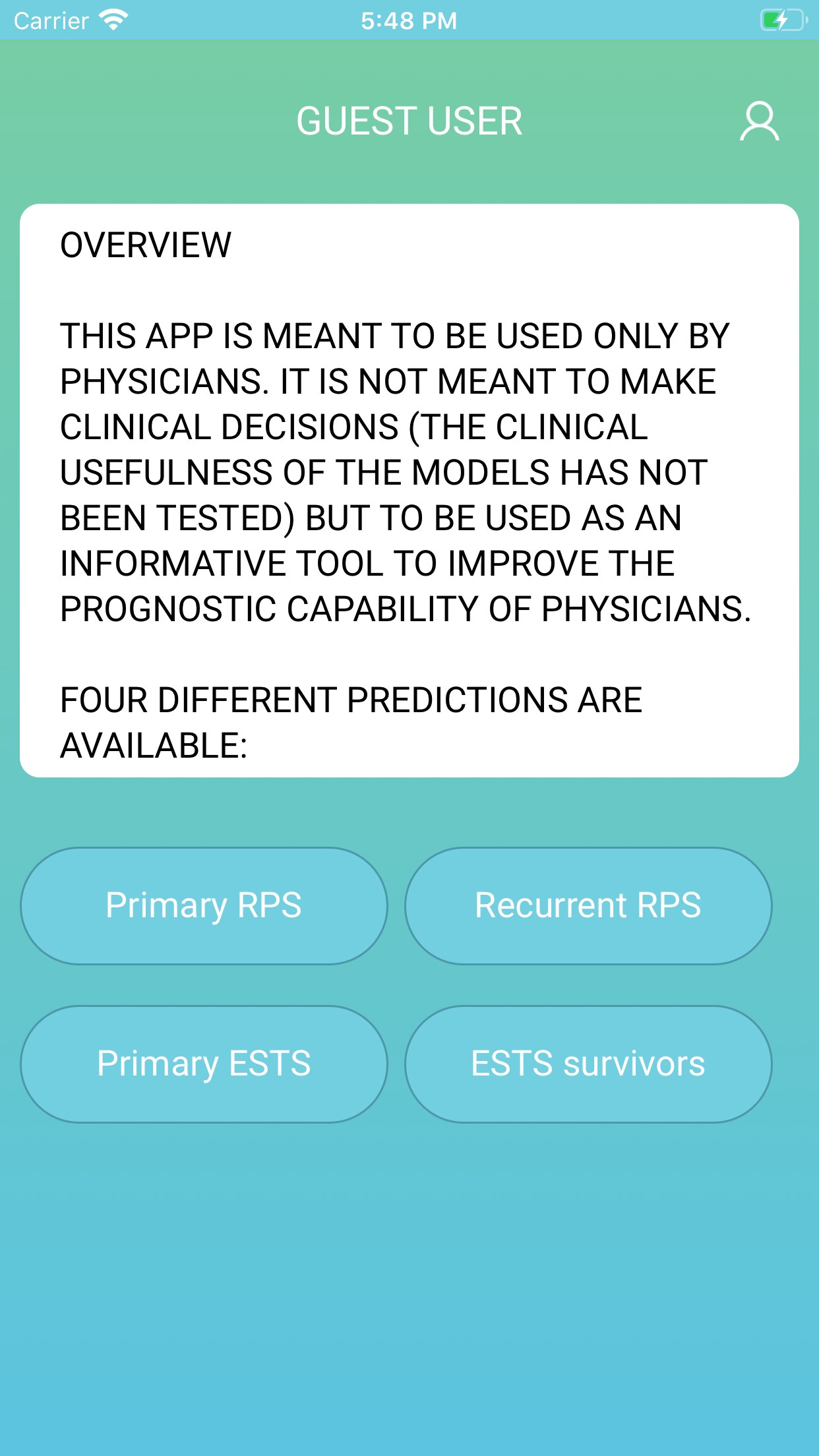Click the charging battery icon
This screenshot has height=1456, width=819.
click(x=782, y=20)
